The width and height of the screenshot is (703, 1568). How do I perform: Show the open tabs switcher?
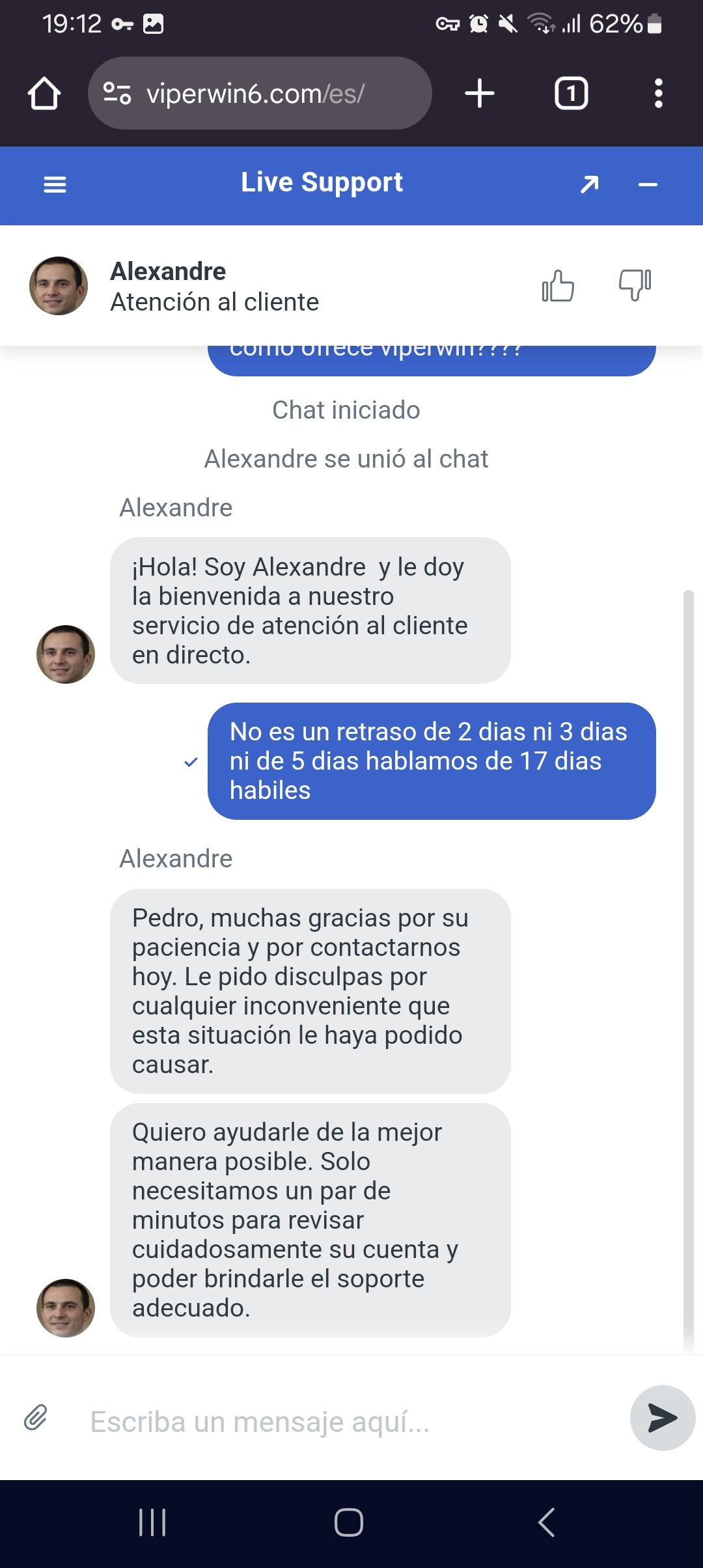[571, 94]
